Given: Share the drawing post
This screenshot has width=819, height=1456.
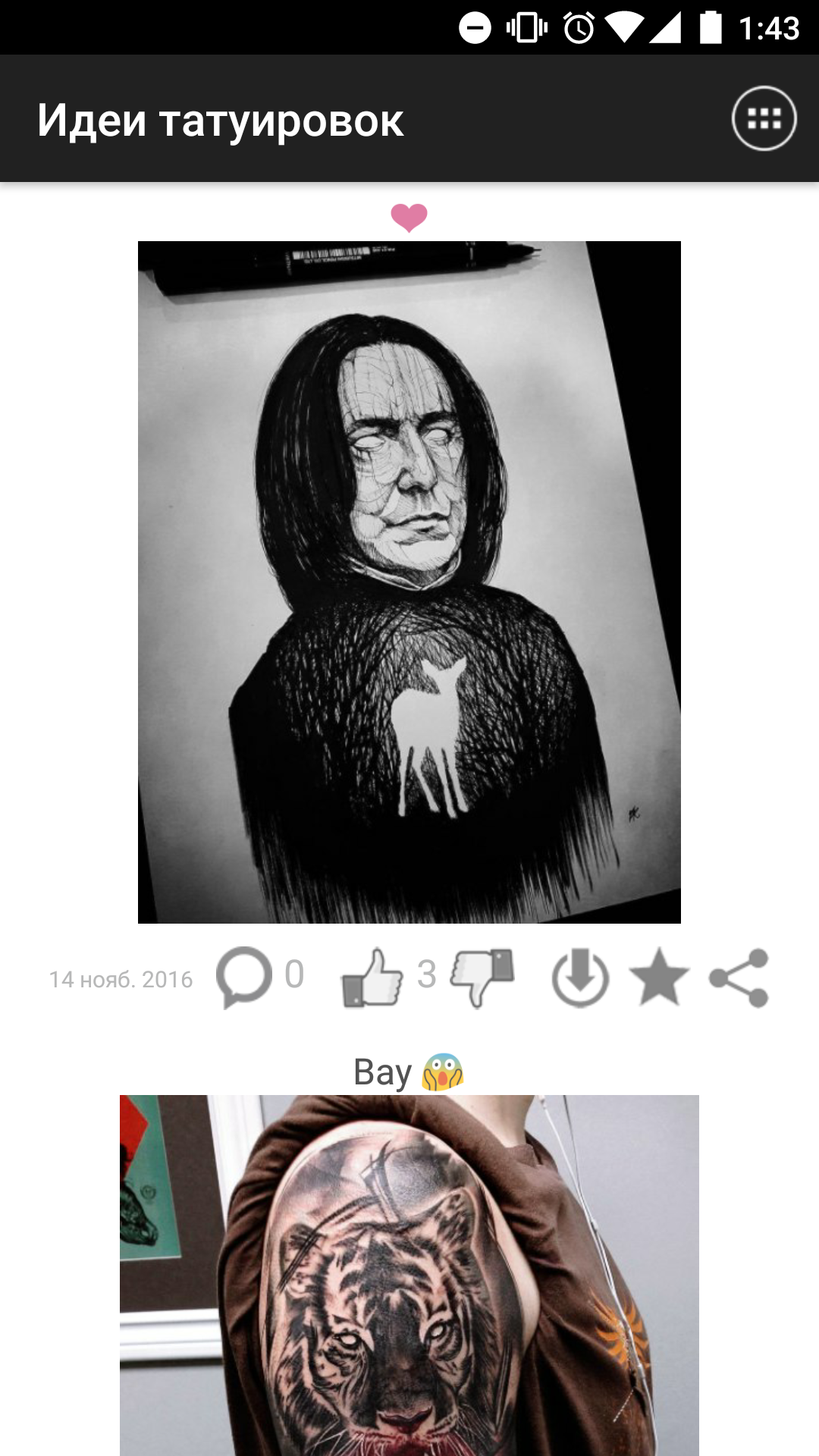Looking at the screenshot, I should click(x=739, y=977).
